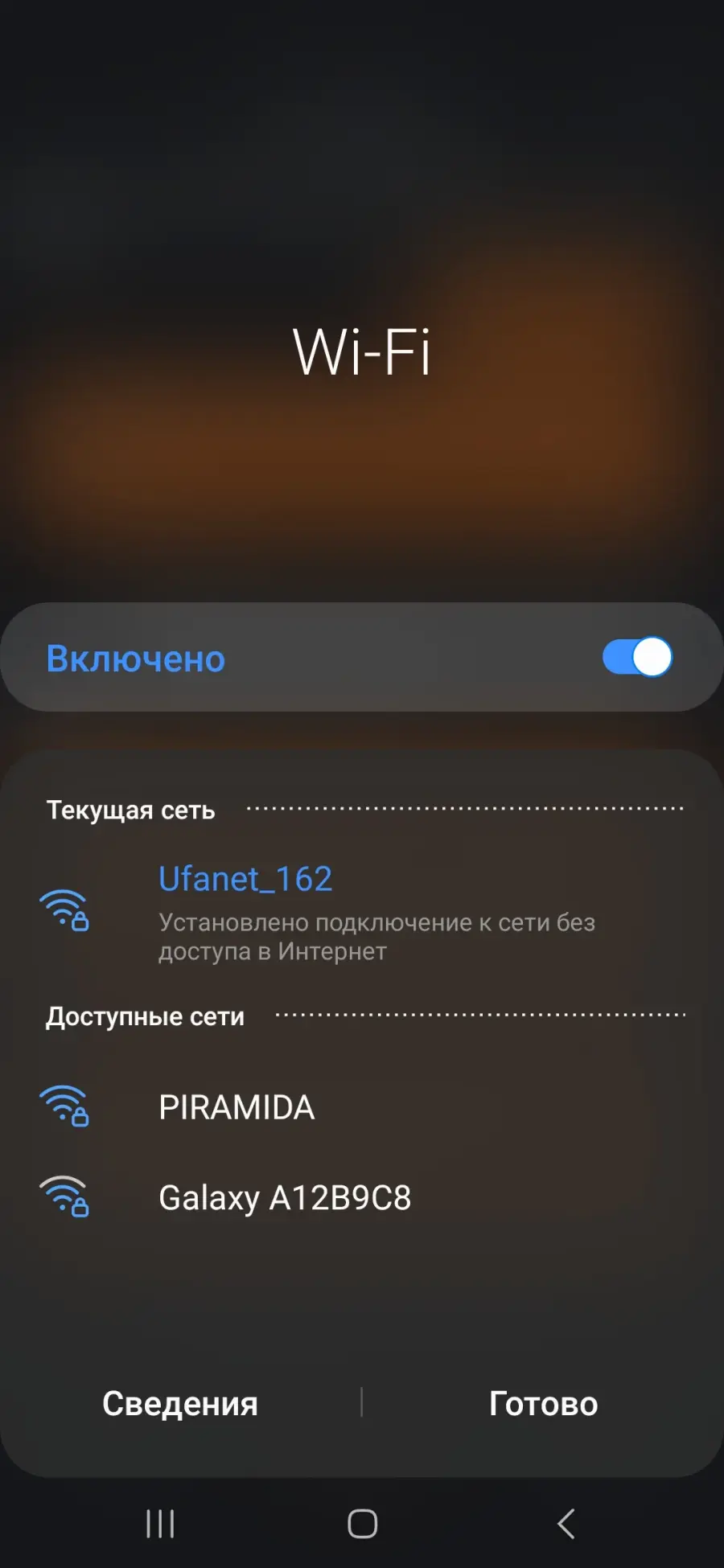
Task: Turn off the Wi-Fi switch
Action: click(x=637, y=658)
